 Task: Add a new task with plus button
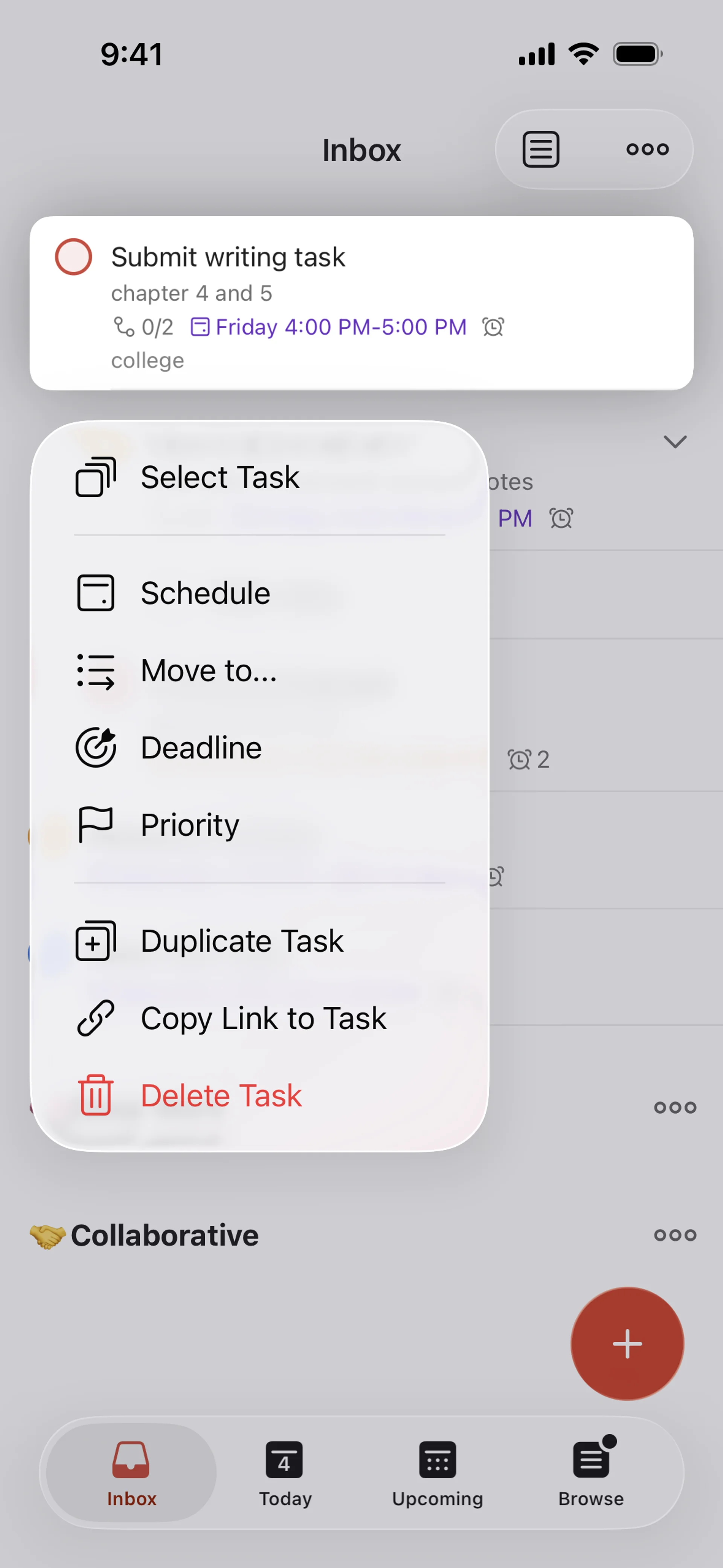click(x=627, y=1343)
